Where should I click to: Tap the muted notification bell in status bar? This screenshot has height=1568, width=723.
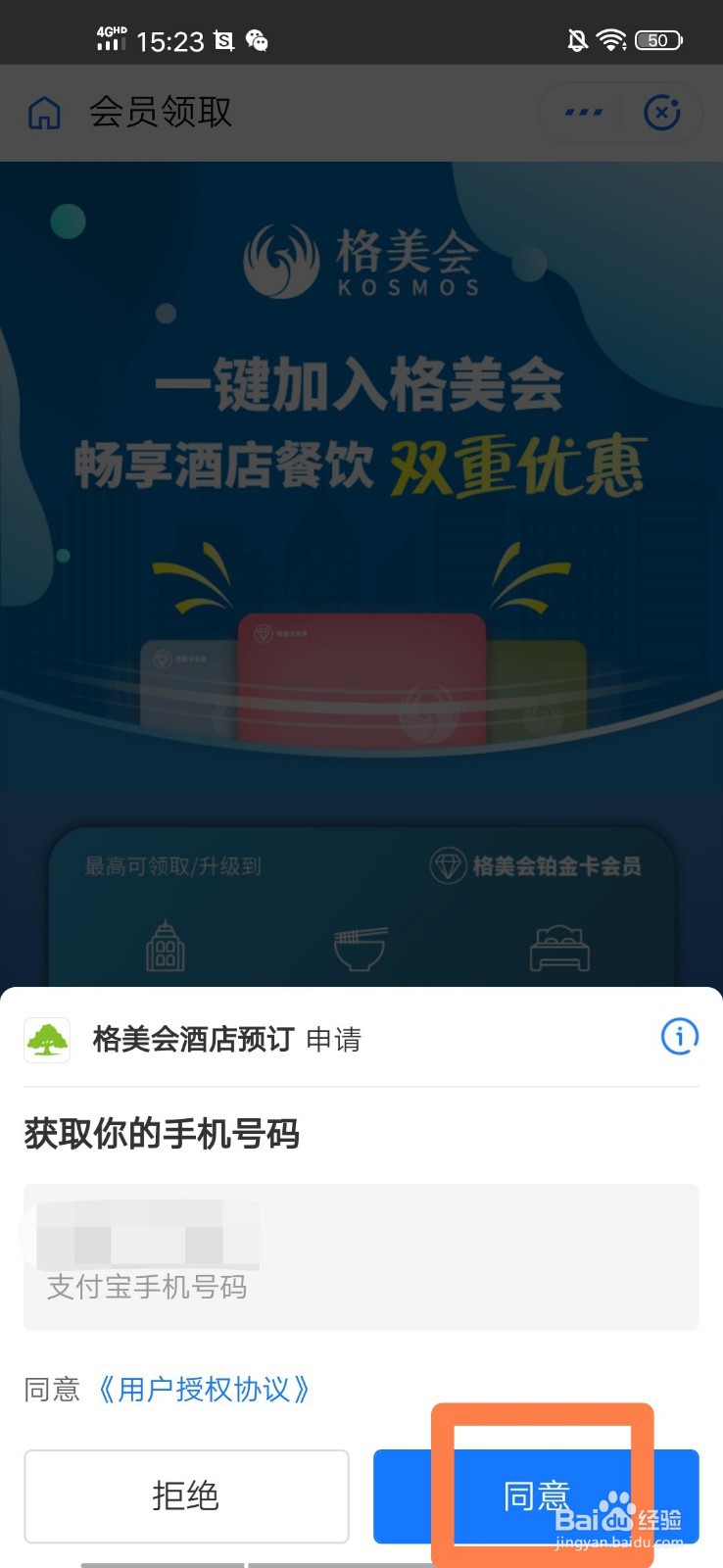pos(578,40)
